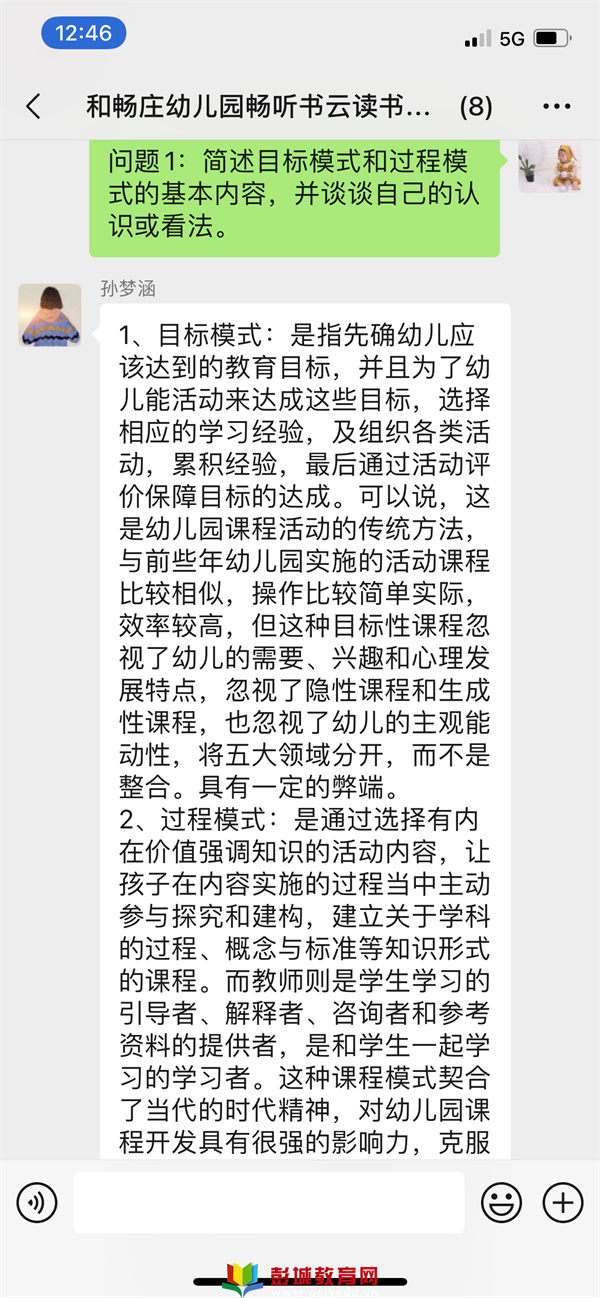Open the plus attachments menu
The width and height of the screenshot is (600, 1298).
562,1202
